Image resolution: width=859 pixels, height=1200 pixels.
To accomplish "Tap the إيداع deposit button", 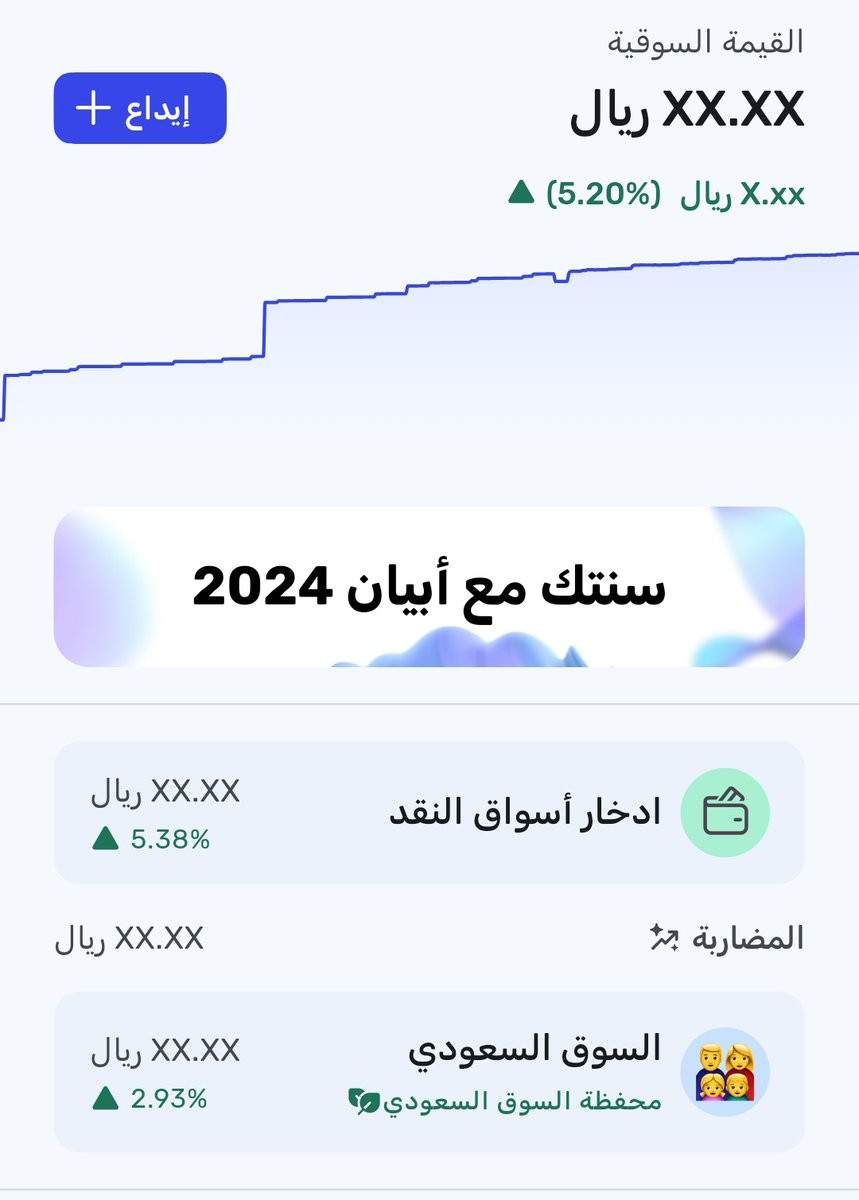I will tap(140, 108).
